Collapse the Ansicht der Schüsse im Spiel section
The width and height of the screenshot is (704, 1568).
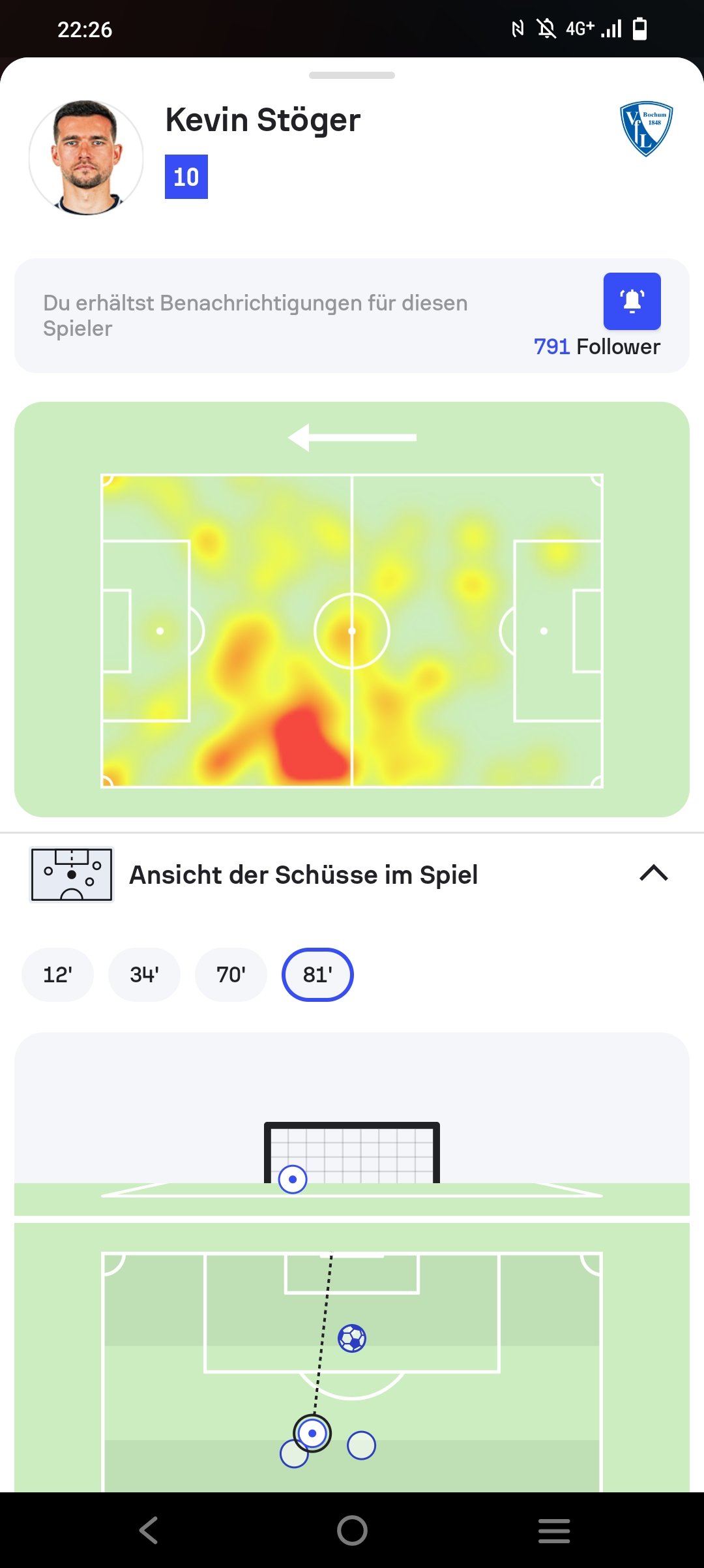(654, 873)
